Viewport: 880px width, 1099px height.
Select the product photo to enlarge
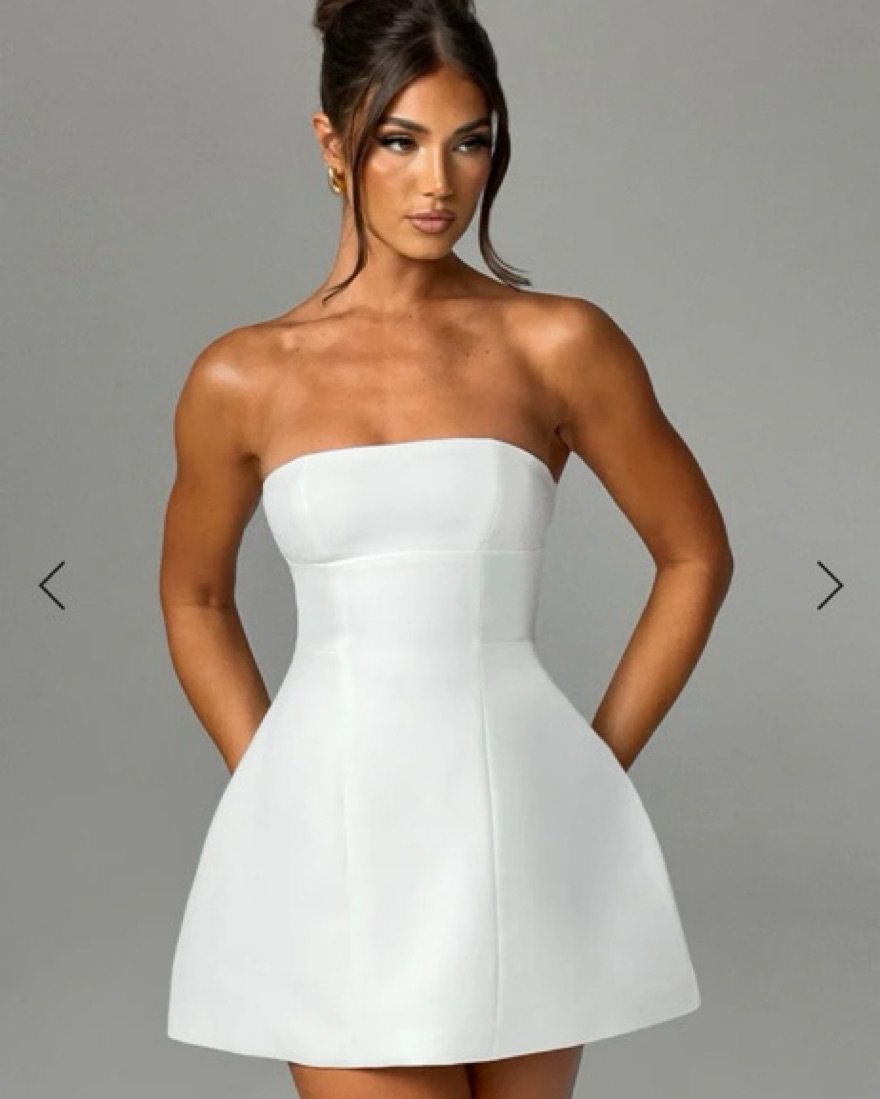click(x=440, y=550)
